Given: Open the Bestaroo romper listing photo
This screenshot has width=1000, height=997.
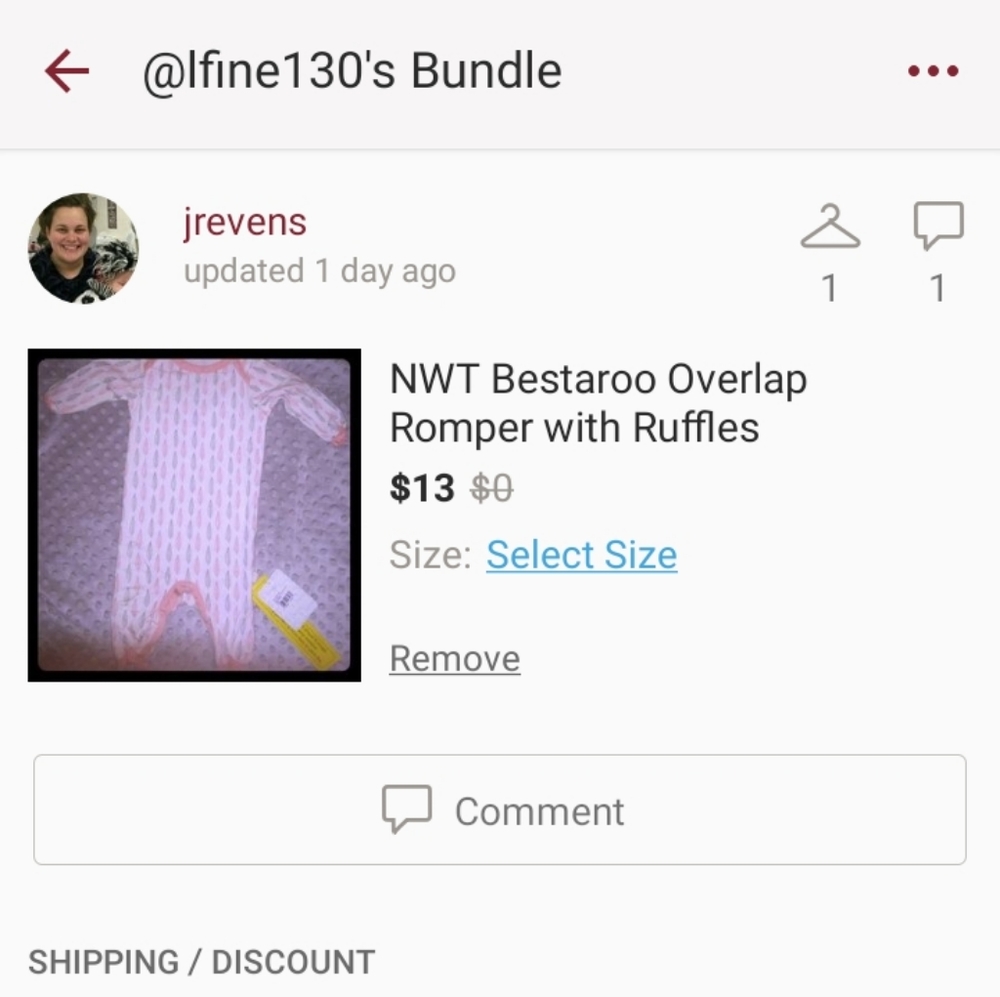Looking at the screenshot, I should point(194,515).
